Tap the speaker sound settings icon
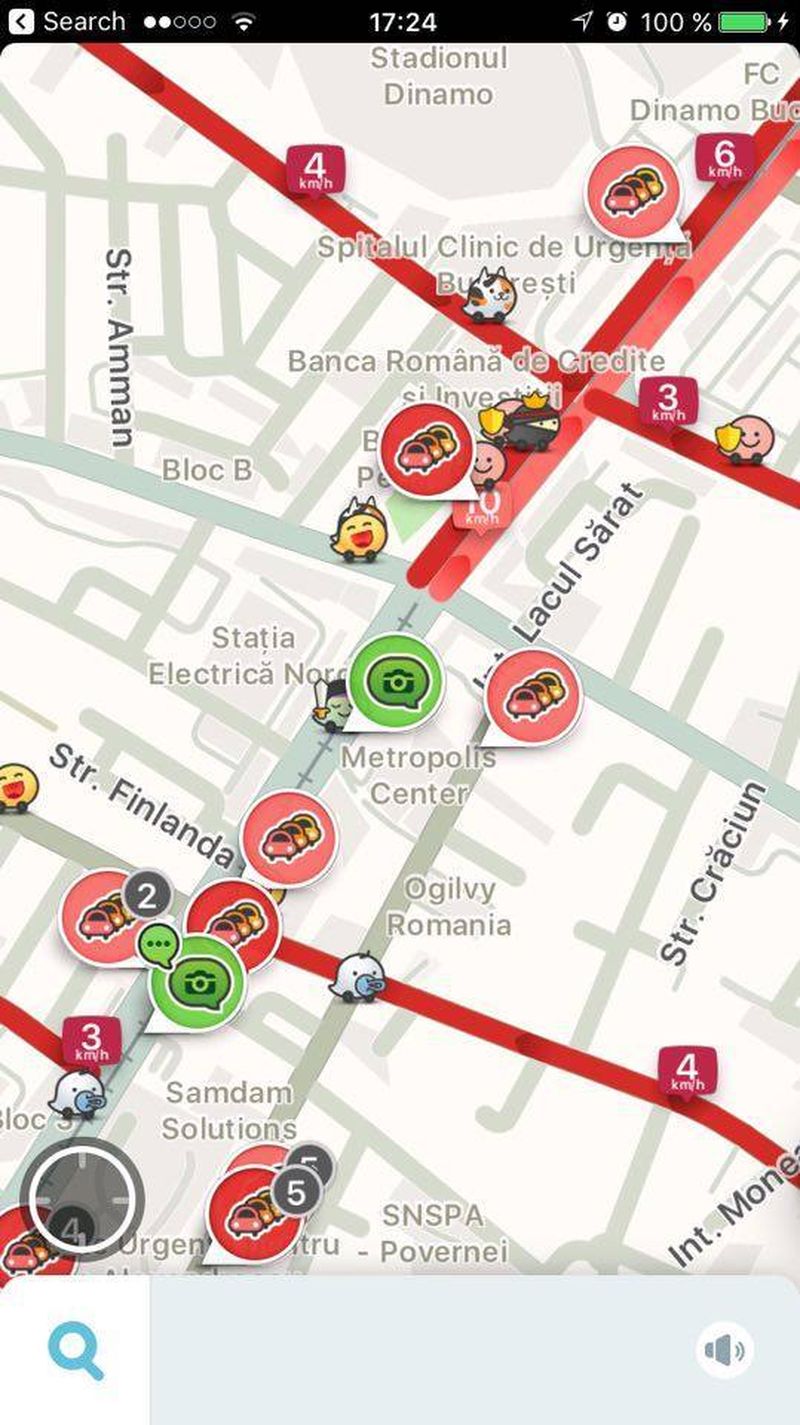 (x=724, y=1351)
